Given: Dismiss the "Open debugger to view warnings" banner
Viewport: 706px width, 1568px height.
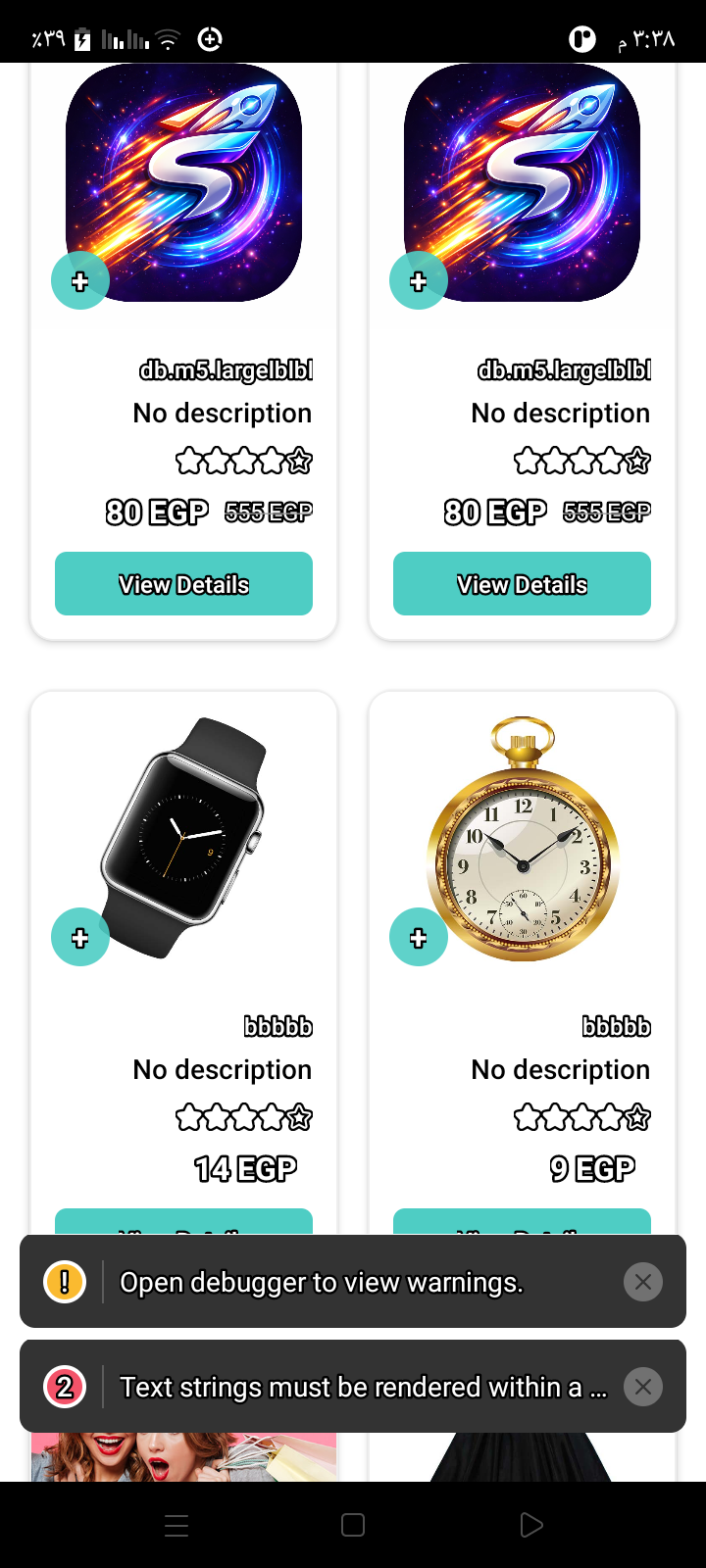Looking at the screenshot, I should [x=642, y=1282].
